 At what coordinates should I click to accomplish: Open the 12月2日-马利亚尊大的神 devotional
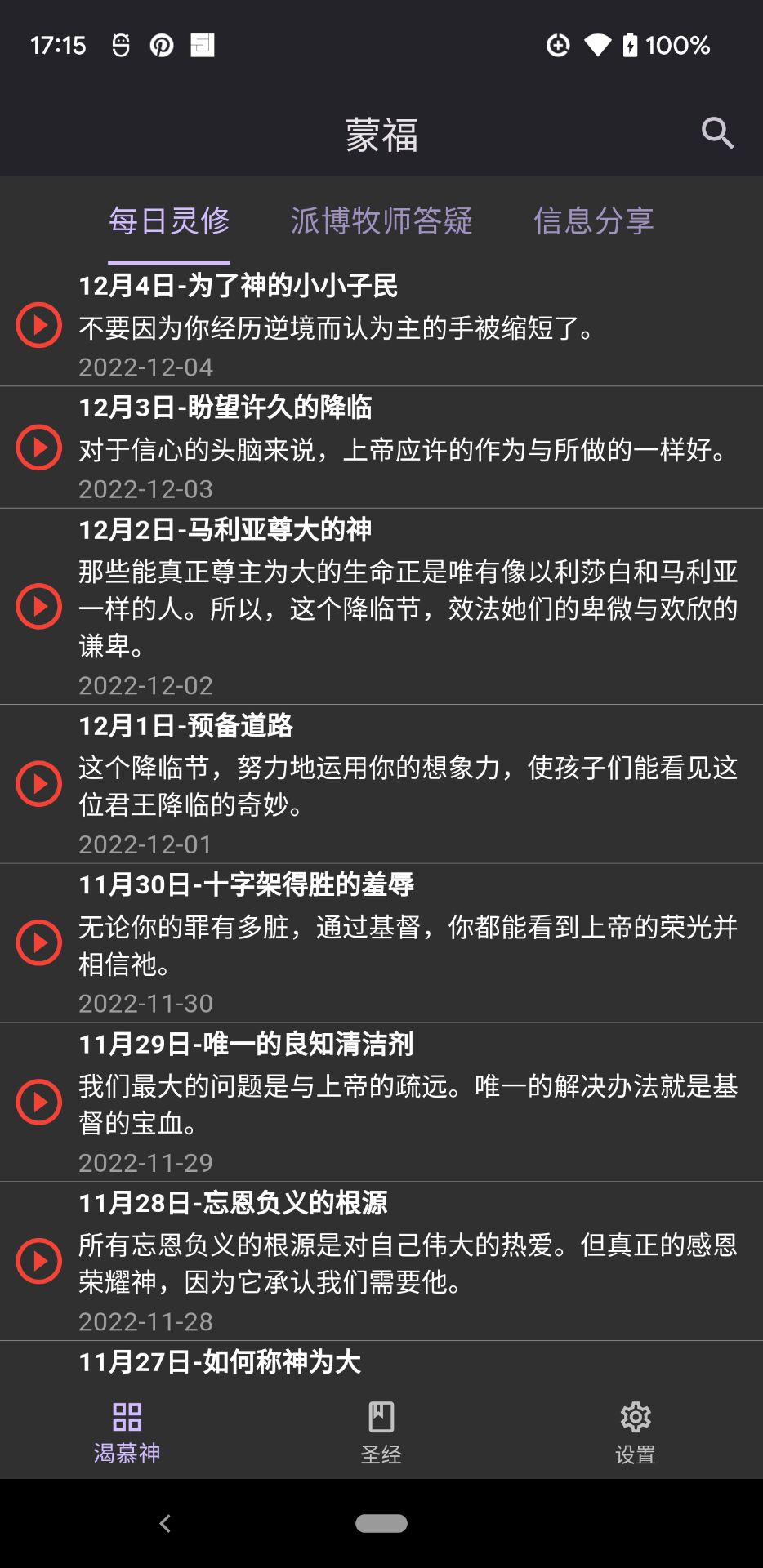tap(381, 607)
